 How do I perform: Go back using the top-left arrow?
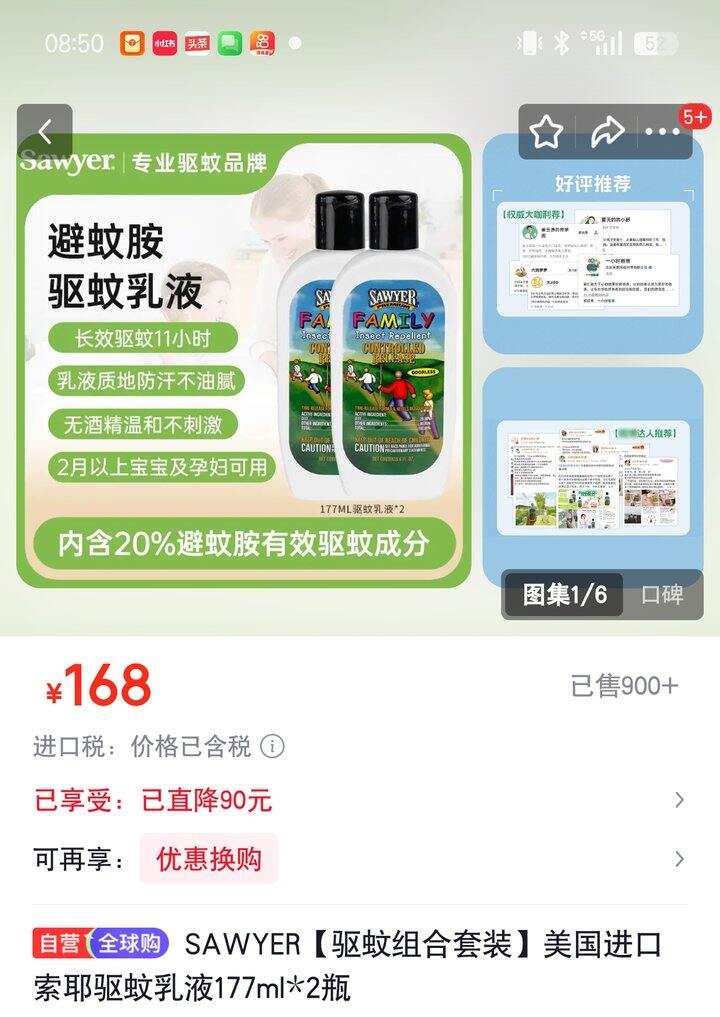point(44,132)
